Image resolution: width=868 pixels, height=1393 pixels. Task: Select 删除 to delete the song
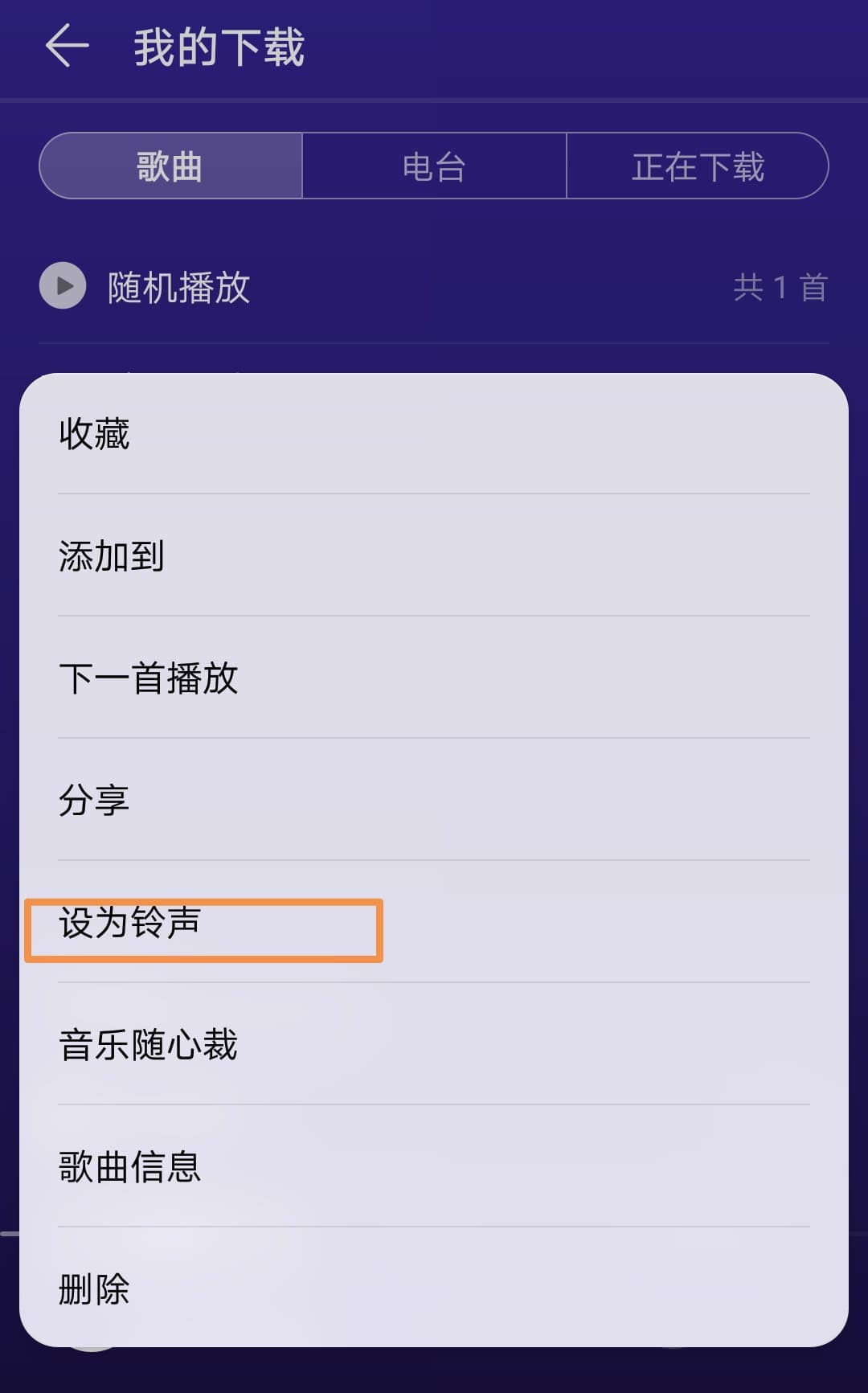[x=92, y=1289]
